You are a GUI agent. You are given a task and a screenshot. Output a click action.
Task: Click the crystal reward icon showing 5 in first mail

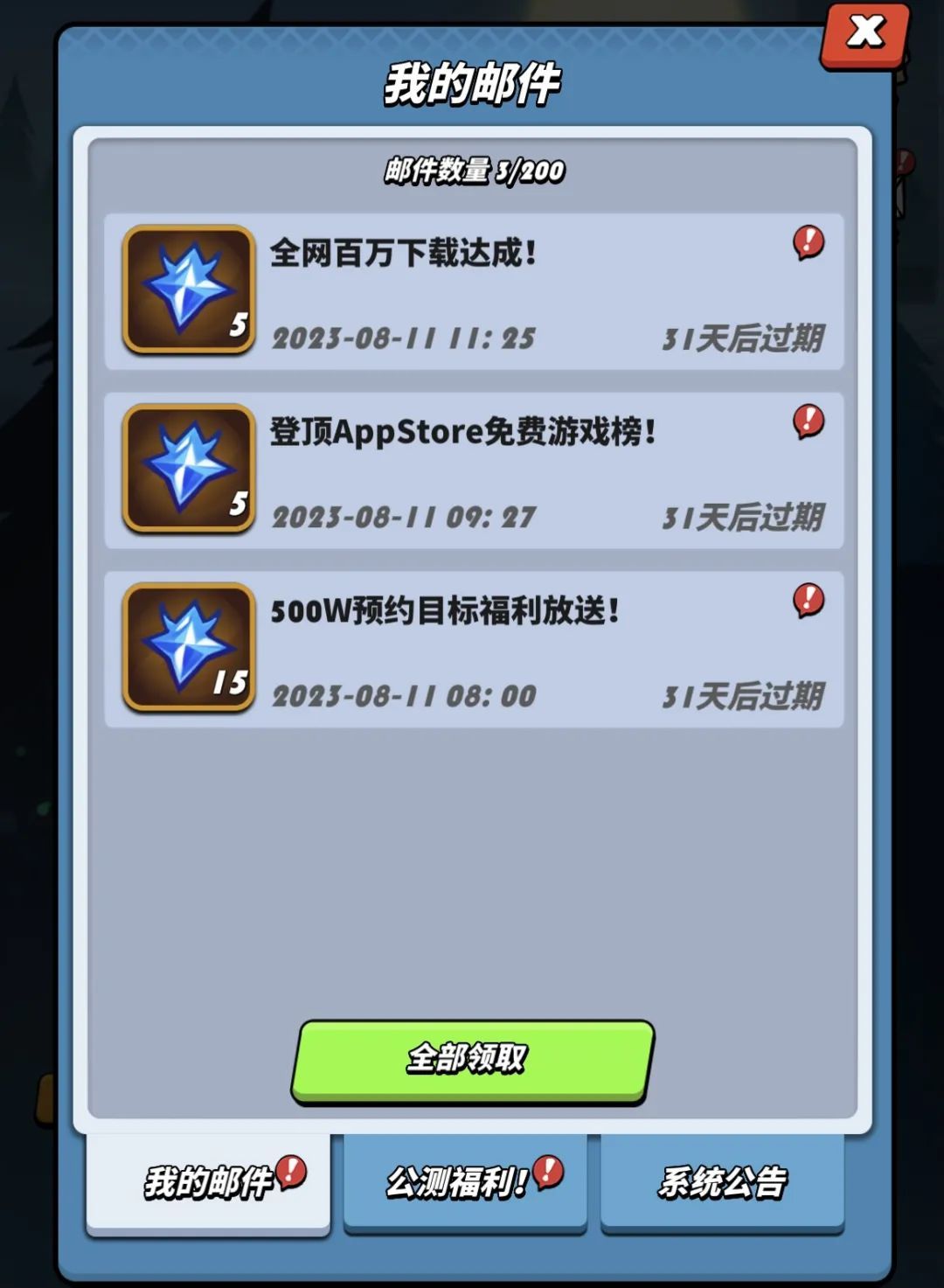tap(188, 289)
